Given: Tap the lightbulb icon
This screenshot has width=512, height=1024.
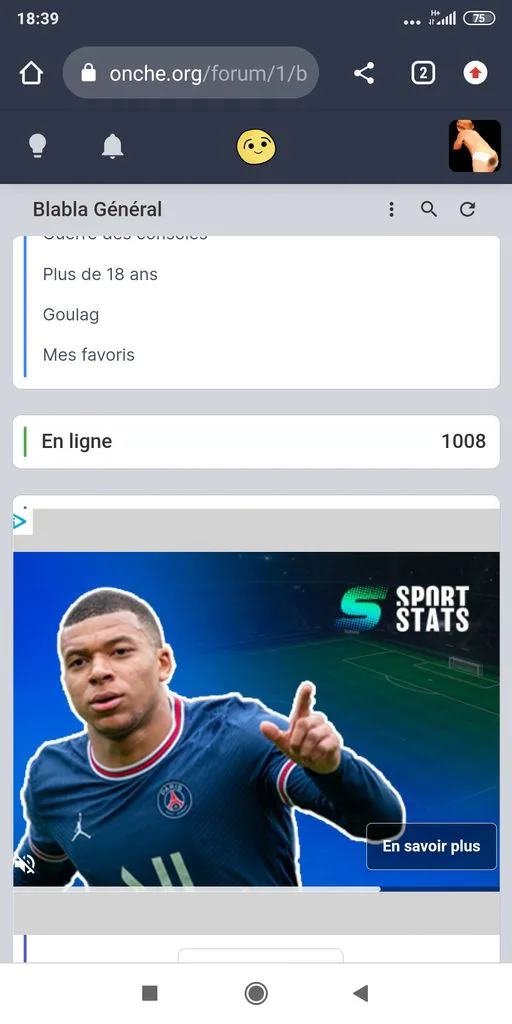Looking at the screenshot, I should 38,146.
